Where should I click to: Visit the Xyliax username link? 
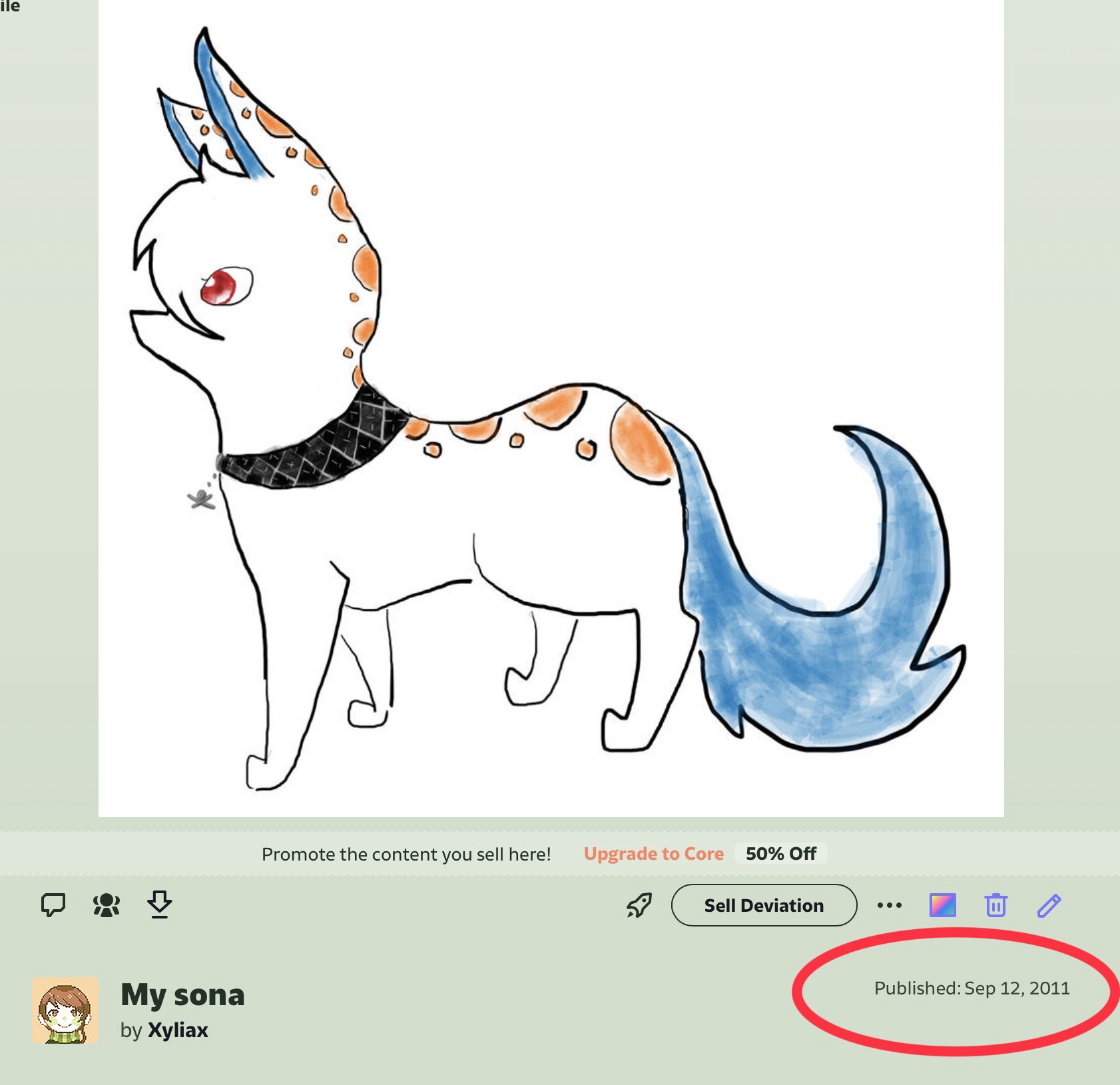[x=178, y=1030]
